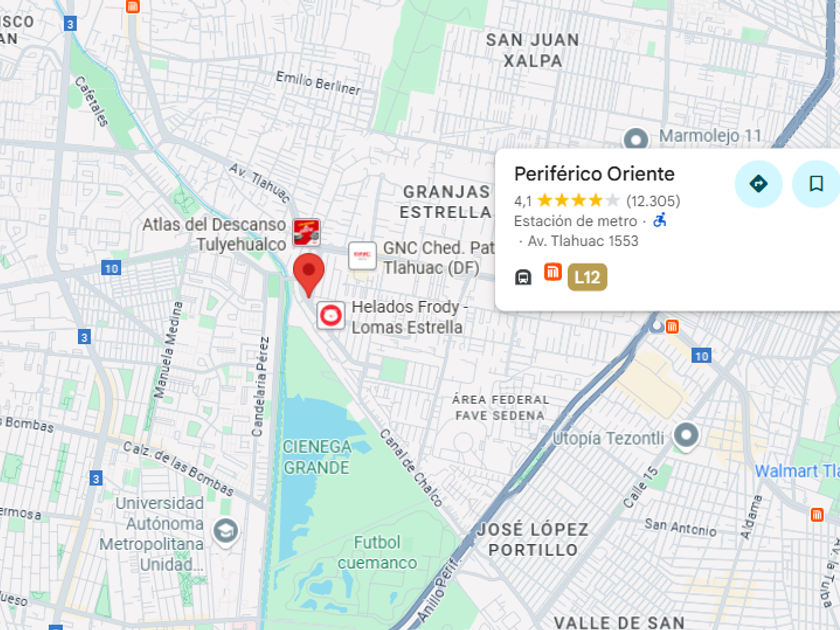This screenshot has width=840, height=630.
Task: Open the Periférico Oriente place card
Action: pos(594,174)
